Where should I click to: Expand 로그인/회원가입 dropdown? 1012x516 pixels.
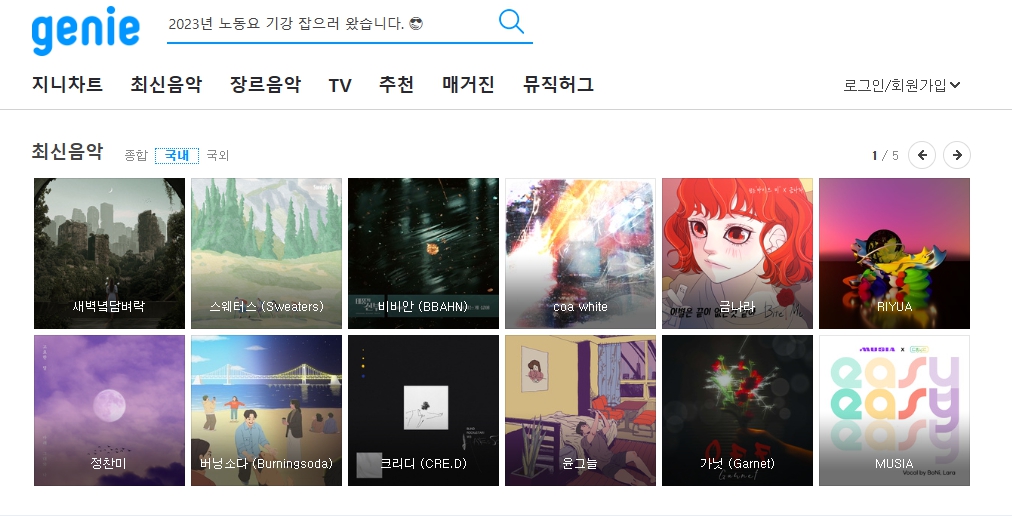[902, 85]
